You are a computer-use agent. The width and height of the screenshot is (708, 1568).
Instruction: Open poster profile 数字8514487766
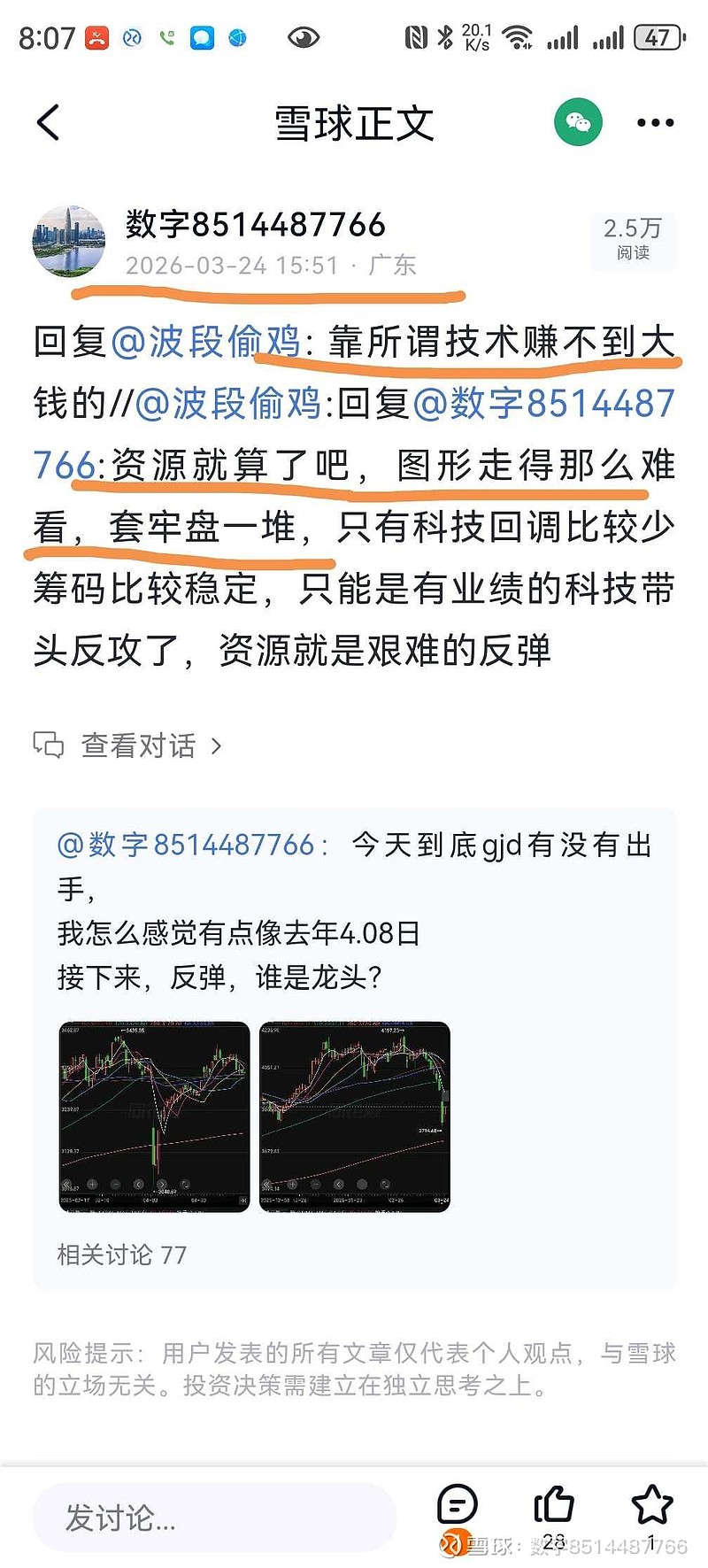point(253,226)
